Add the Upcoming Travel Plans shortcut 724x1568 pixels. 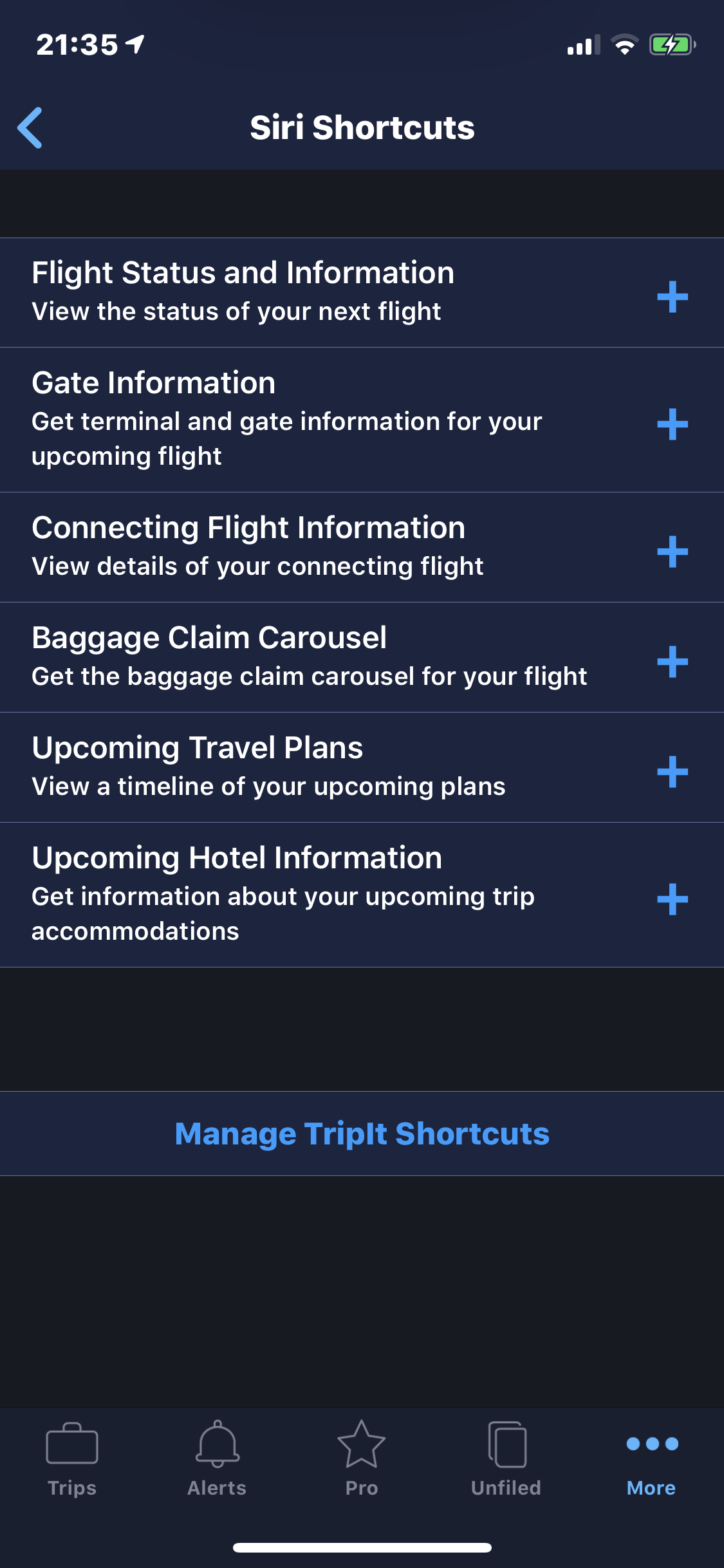672,772
